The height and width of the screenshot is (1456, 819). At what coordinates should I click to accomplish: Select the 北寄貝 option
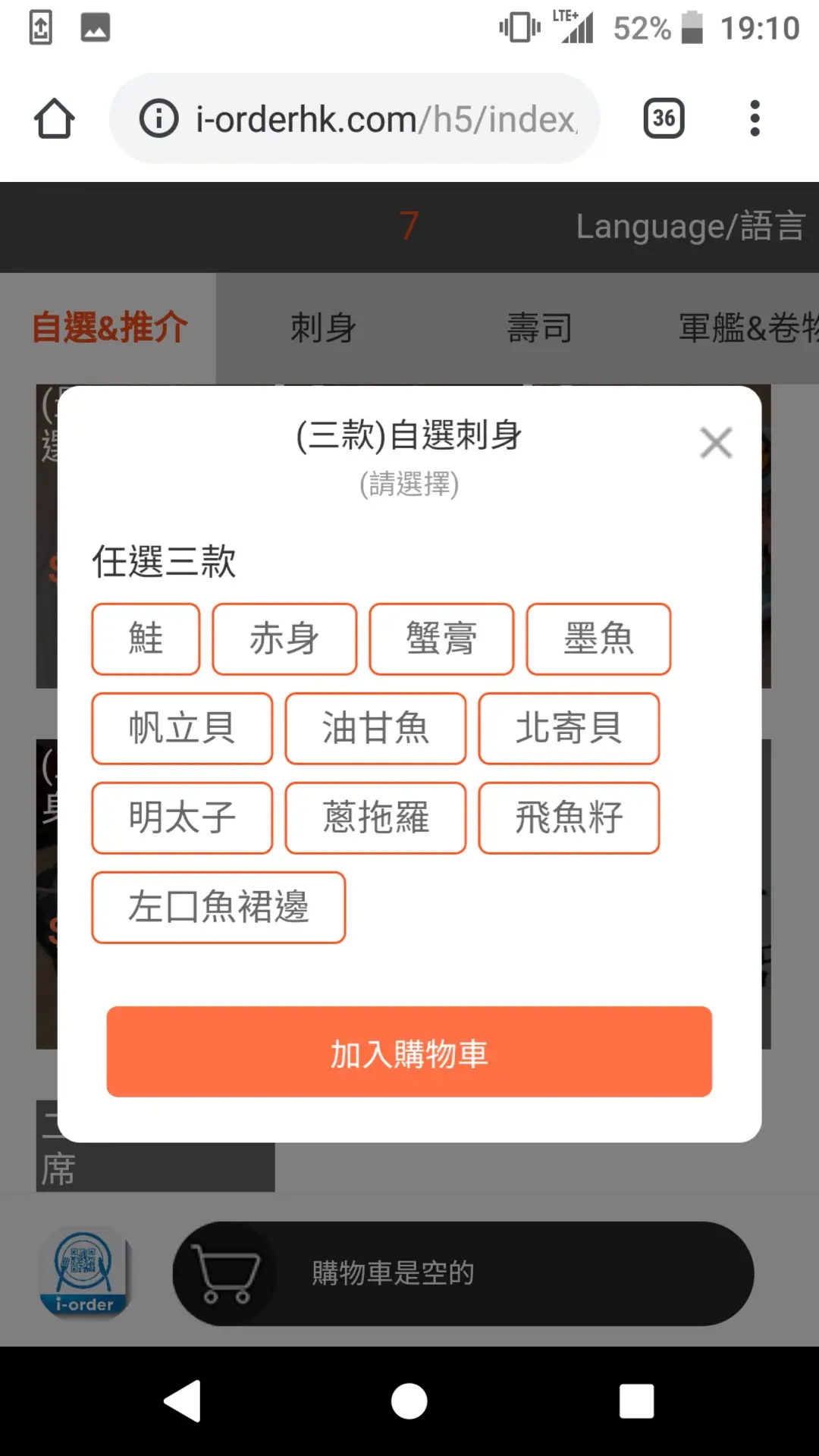coord(569,728)
